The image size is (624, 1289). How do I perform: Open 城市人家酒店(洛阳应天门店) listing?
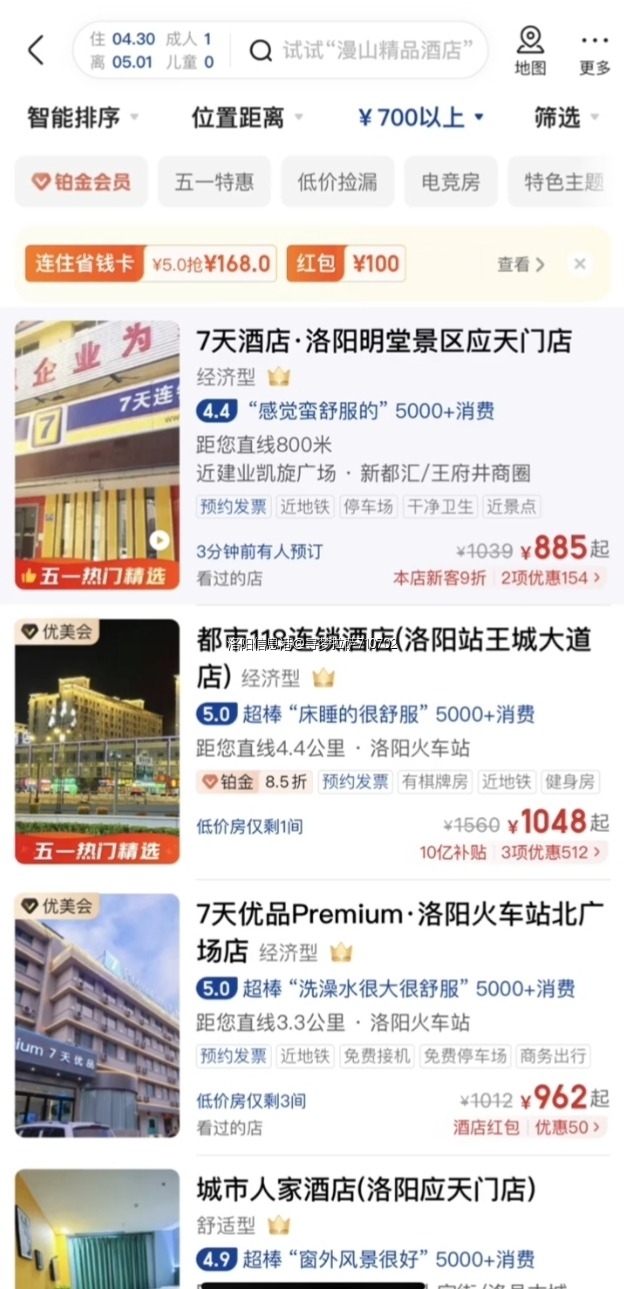coord(366,1190)
